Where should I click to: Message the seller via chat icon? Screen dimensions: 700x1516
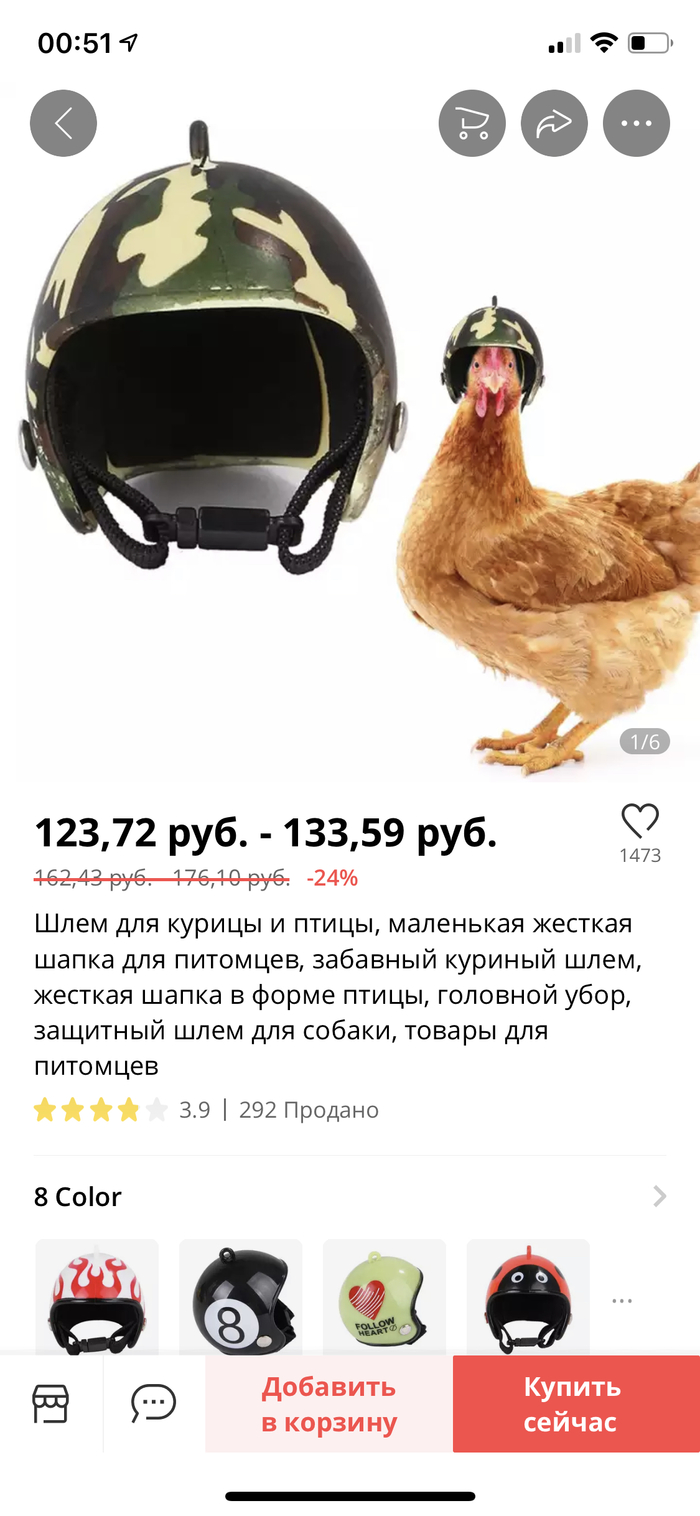coord(154,1404)
